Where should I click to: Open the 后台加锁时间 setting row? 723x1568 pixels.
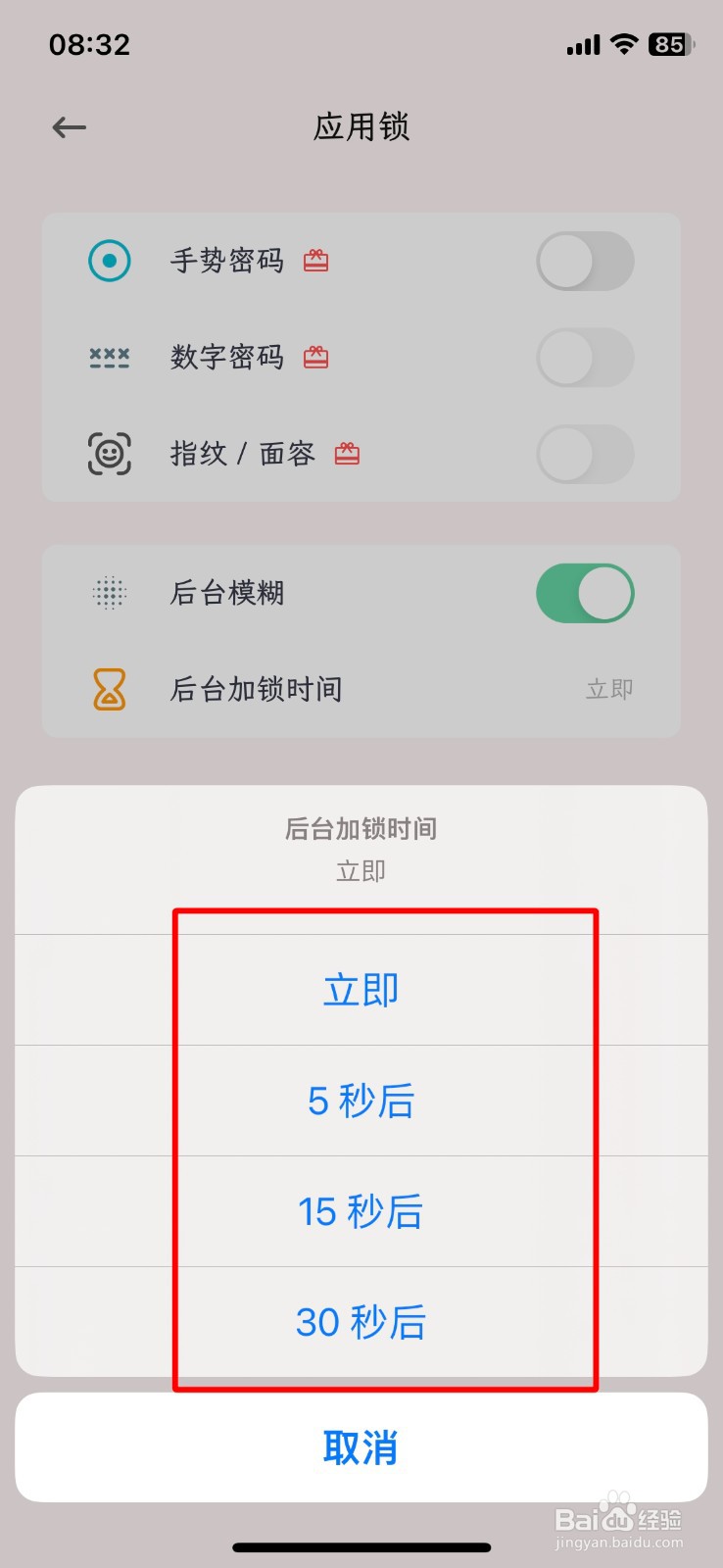(360, 690)
